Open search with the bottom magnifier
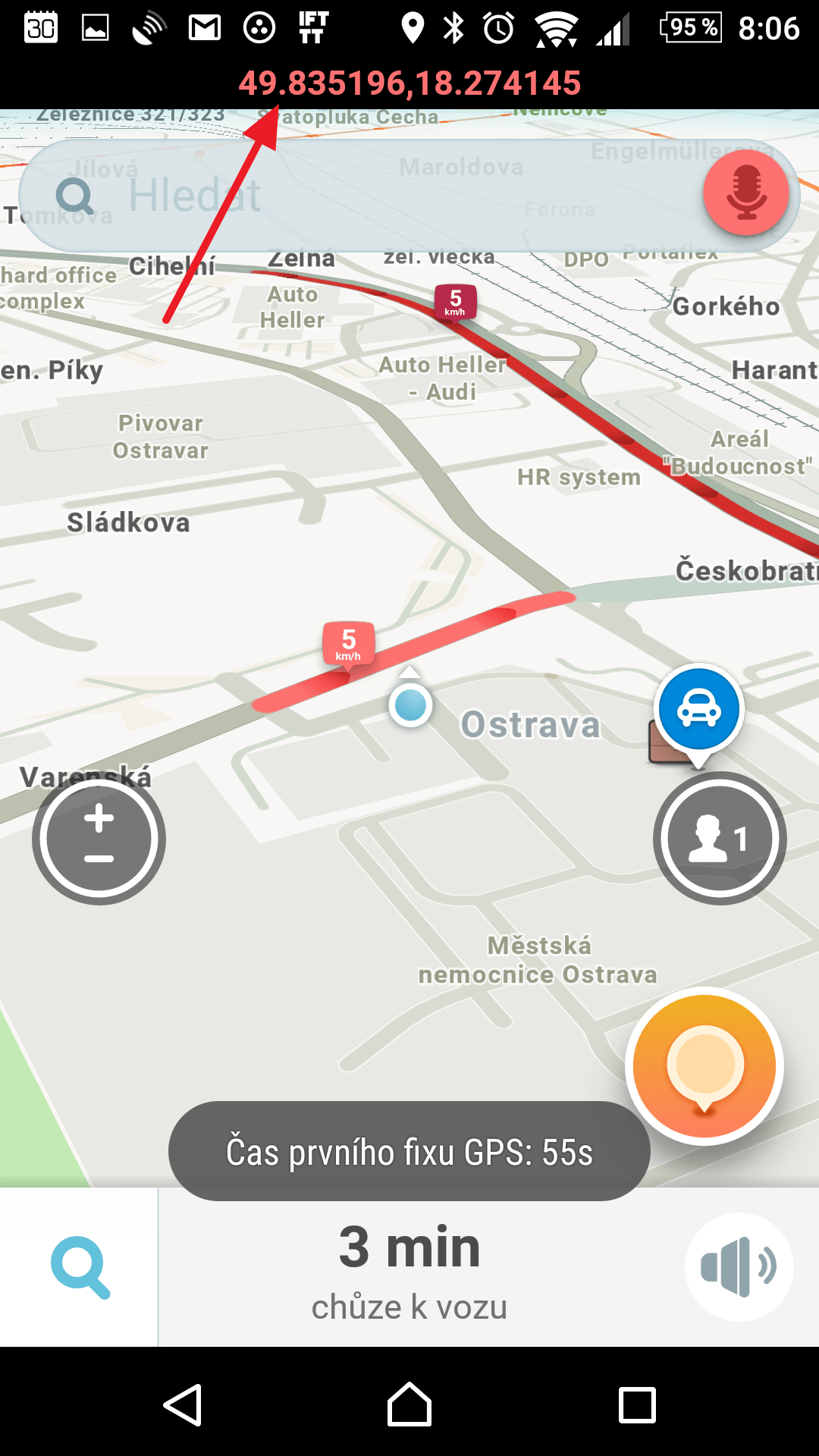Screen dimensions: 819x1456 (x=80, y=1267)
